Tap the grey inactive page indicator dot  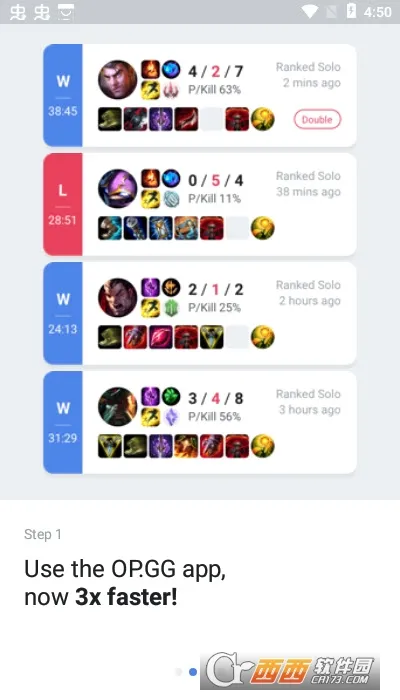(179, 672)
